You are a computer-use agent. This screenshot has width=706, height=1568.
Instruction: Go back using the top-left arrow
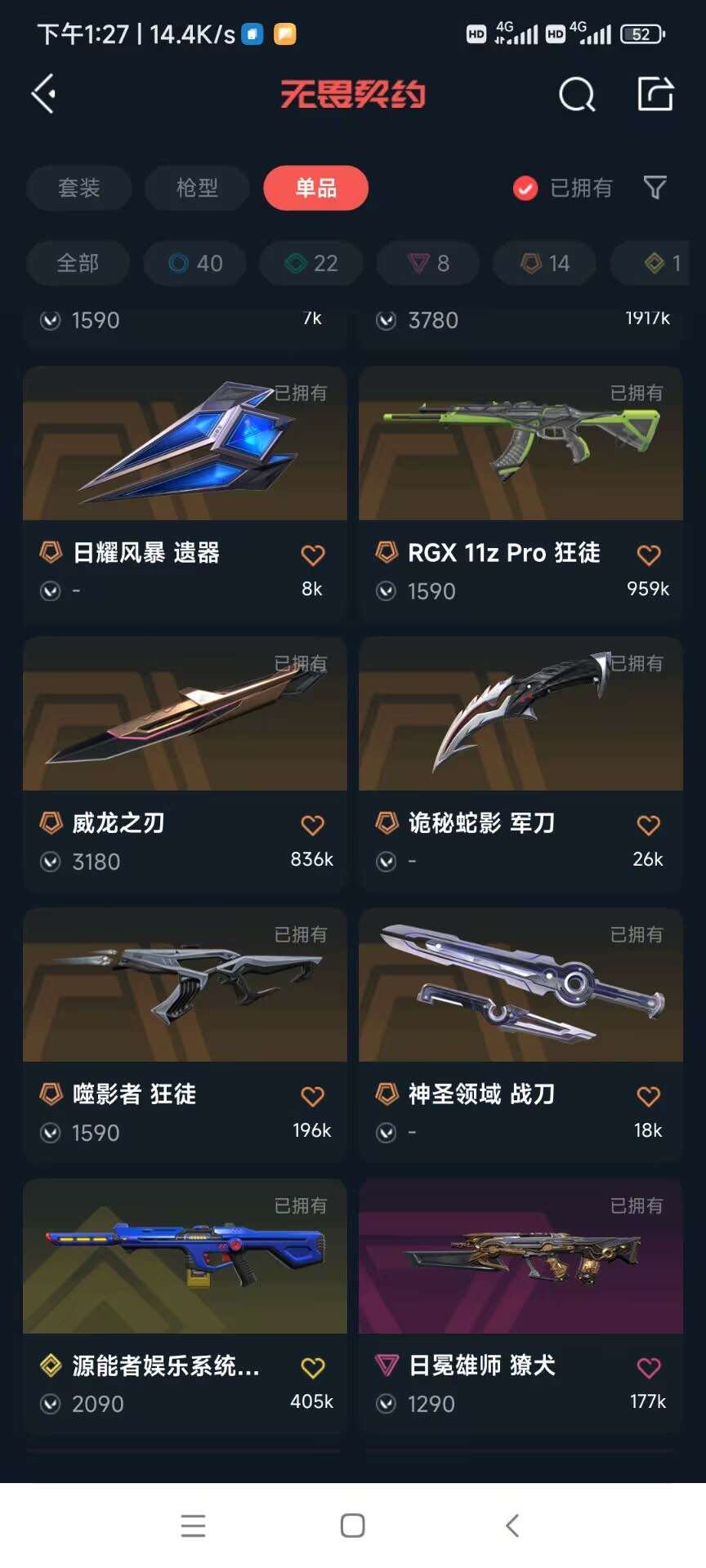click(44, 94)
